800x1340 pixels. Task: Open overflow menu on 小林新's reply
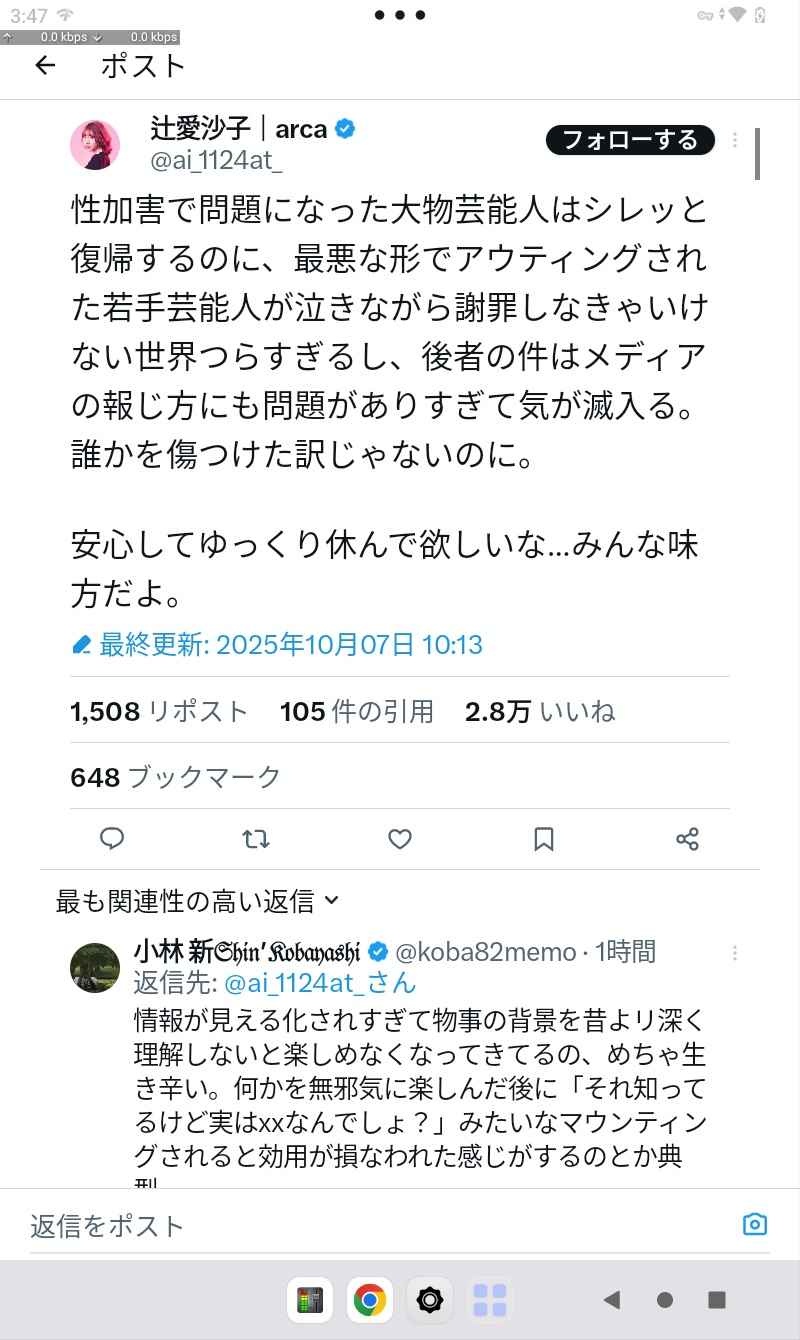coord(735,953)
